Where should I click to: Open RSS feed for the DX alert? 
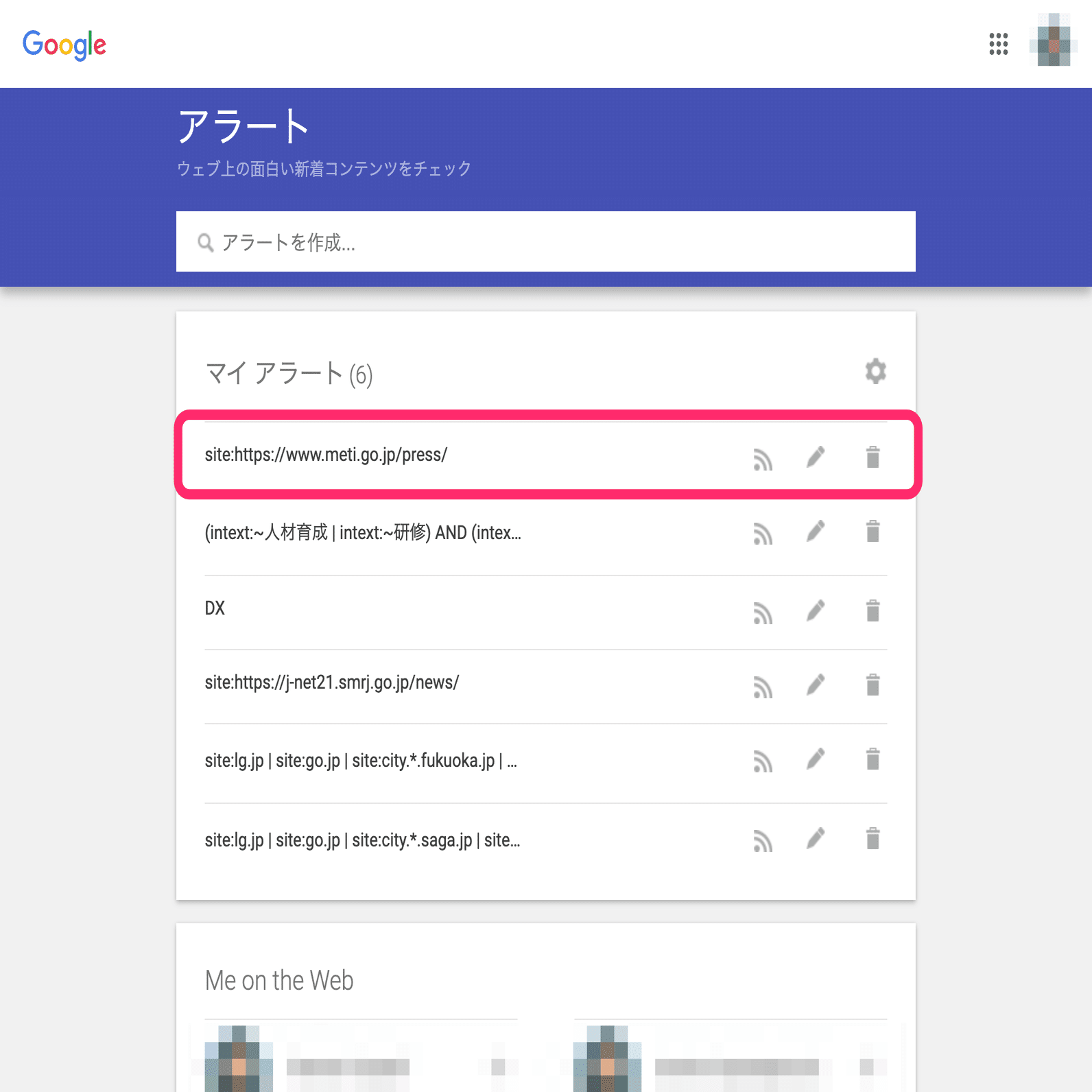tap(763, 612)
